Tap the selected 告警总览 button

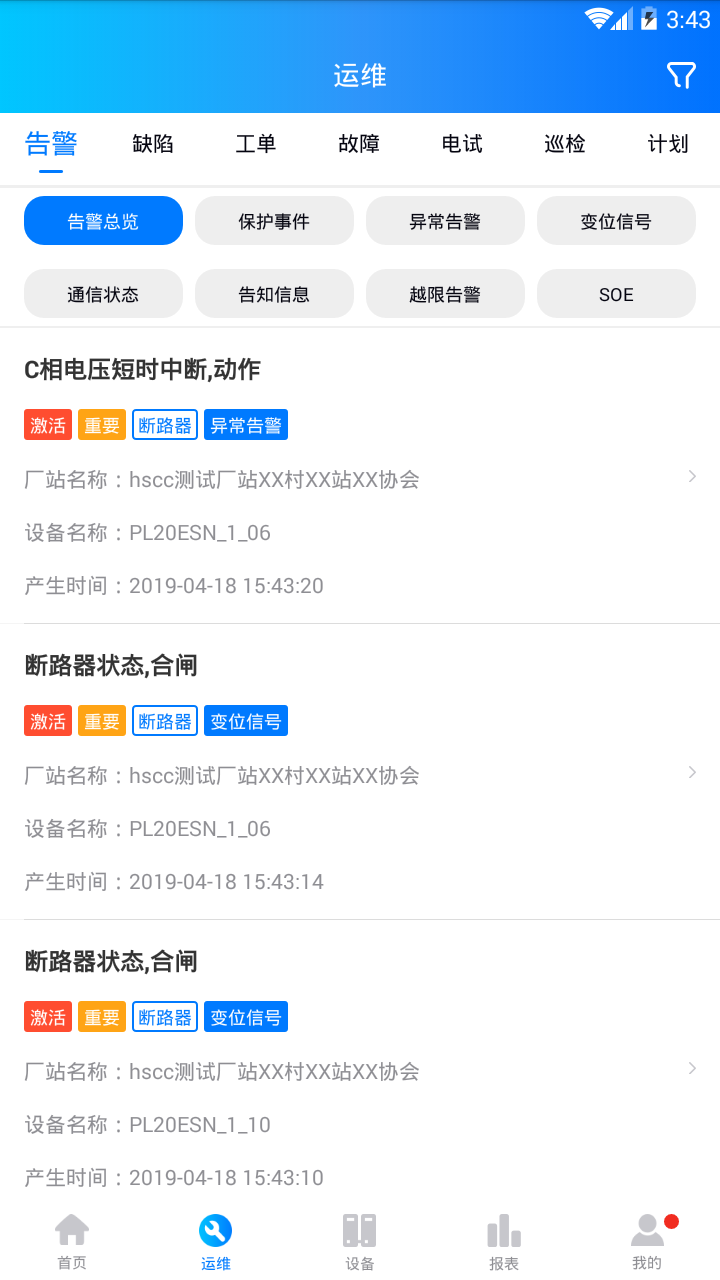tap(103, 220)
